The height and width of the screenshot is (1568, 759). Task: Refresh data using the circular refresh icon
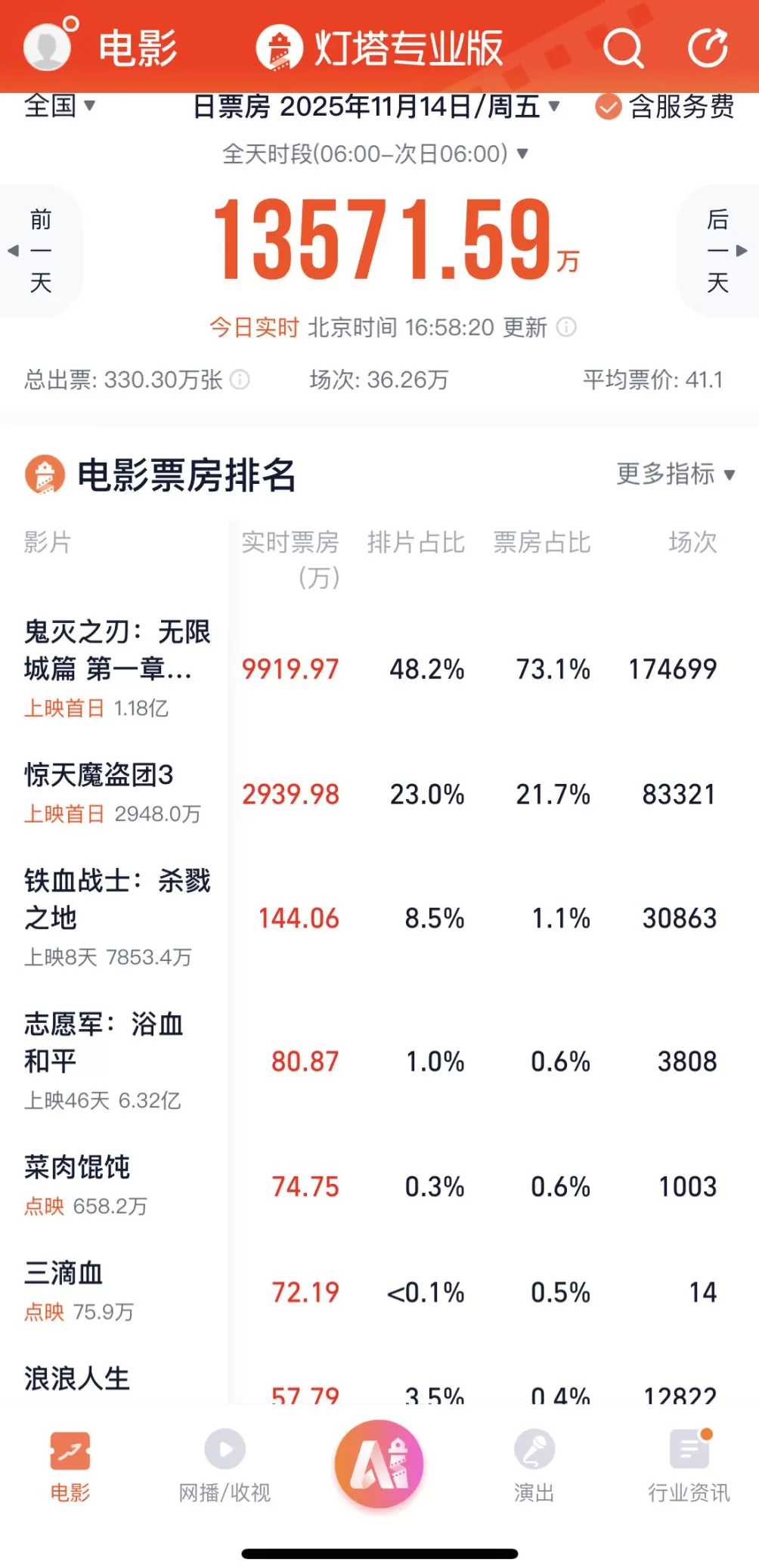coord(706,48)
